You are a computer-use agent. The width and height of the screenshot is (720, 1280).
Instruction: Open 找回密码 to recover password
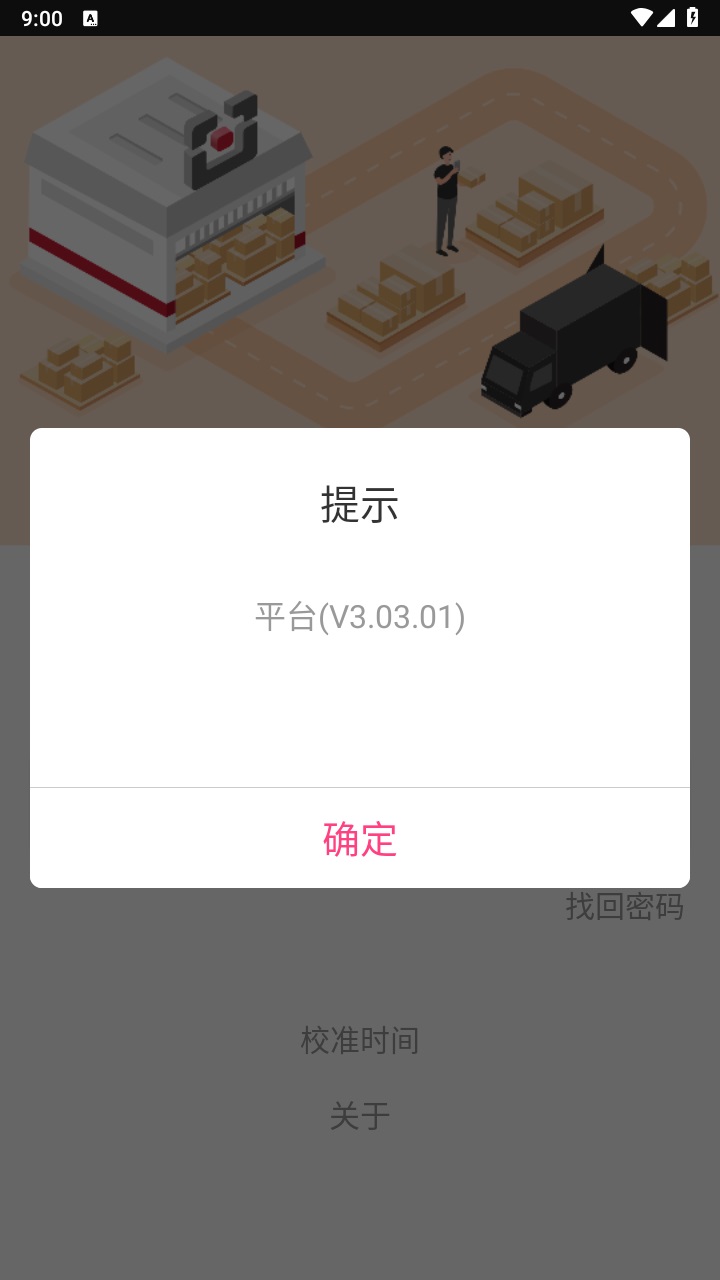click(626, 907)
